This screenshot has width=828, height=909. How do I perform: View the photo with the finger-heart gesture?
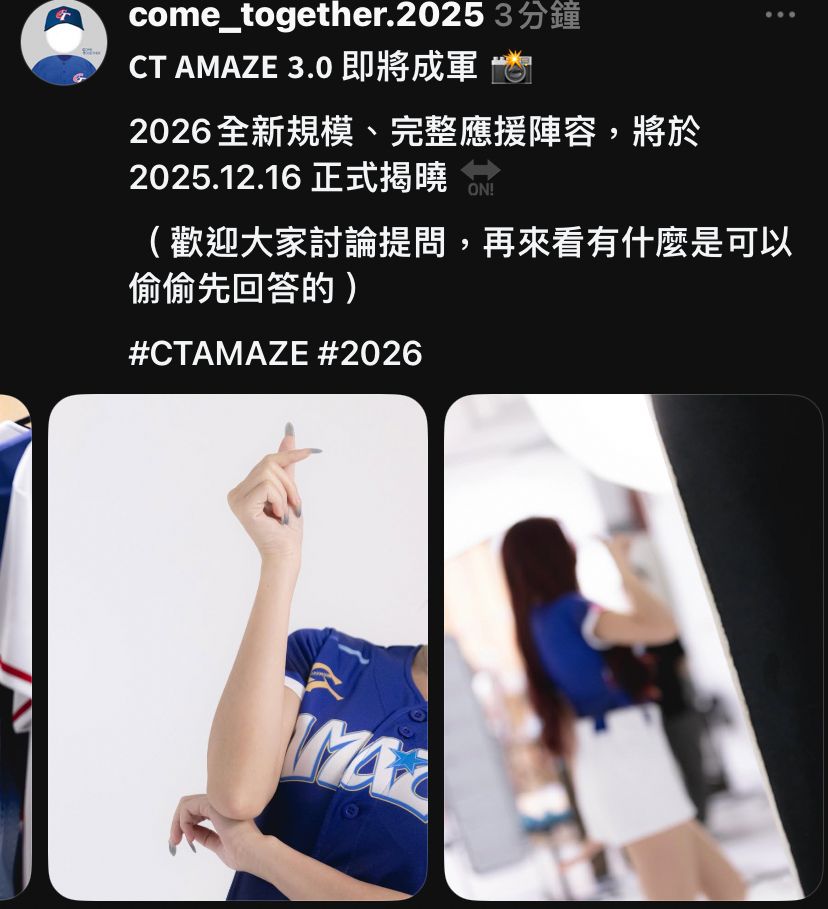coord(238,647)
